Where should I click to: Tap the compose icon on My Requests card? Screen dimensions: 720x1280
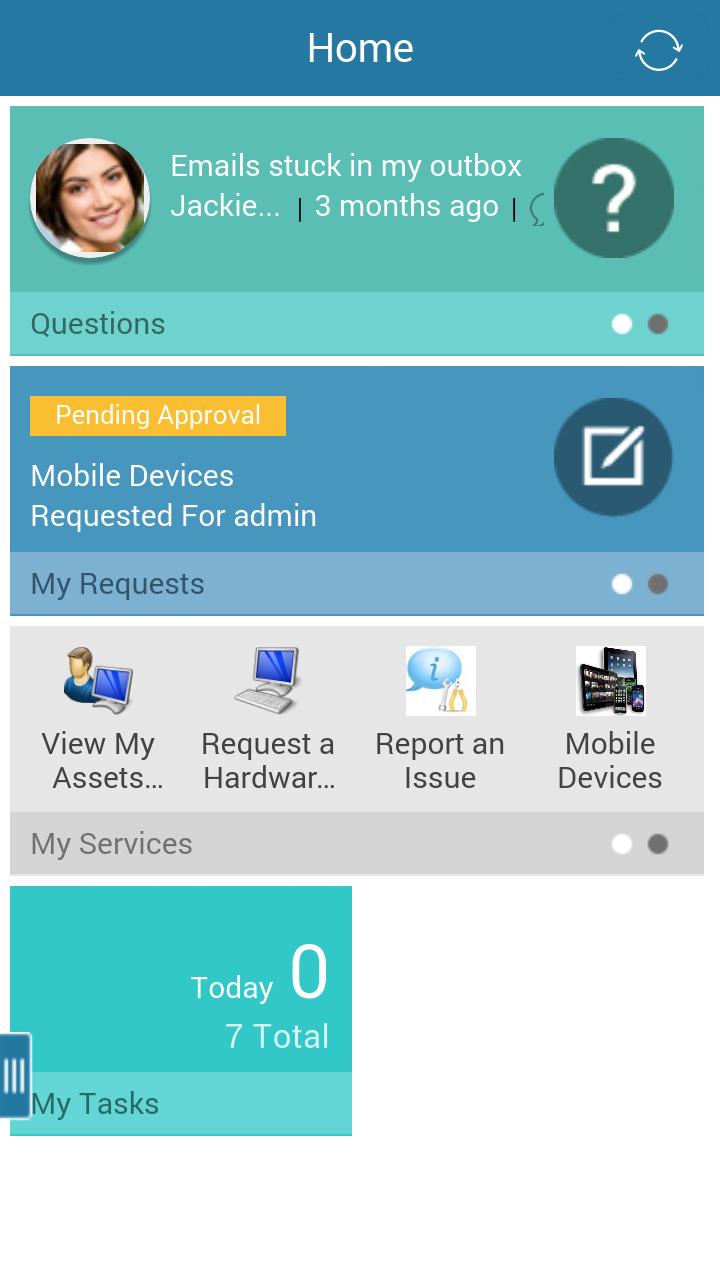coord(613,457)
